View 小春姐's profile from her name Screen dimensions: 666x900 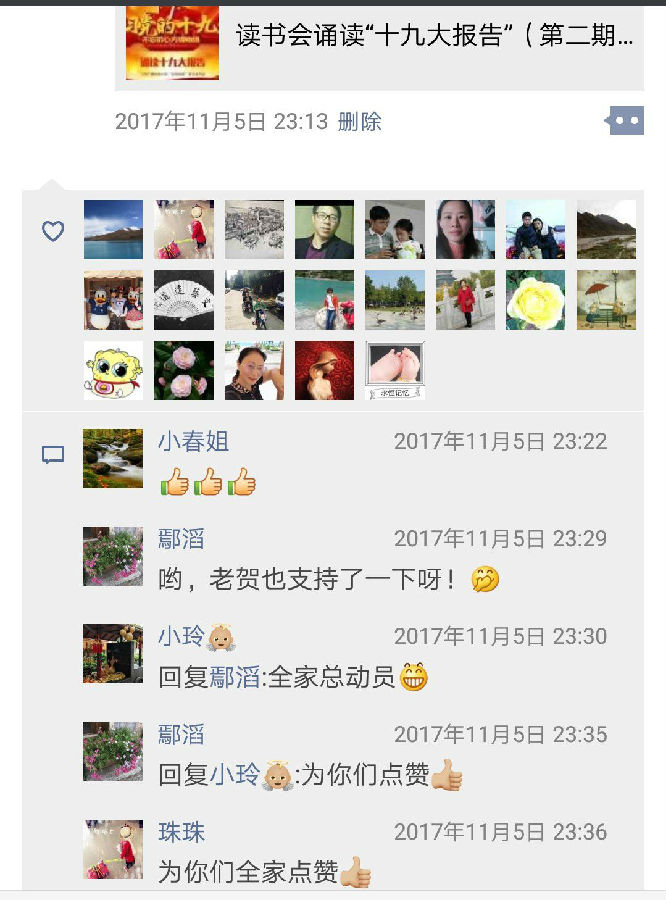194,442
